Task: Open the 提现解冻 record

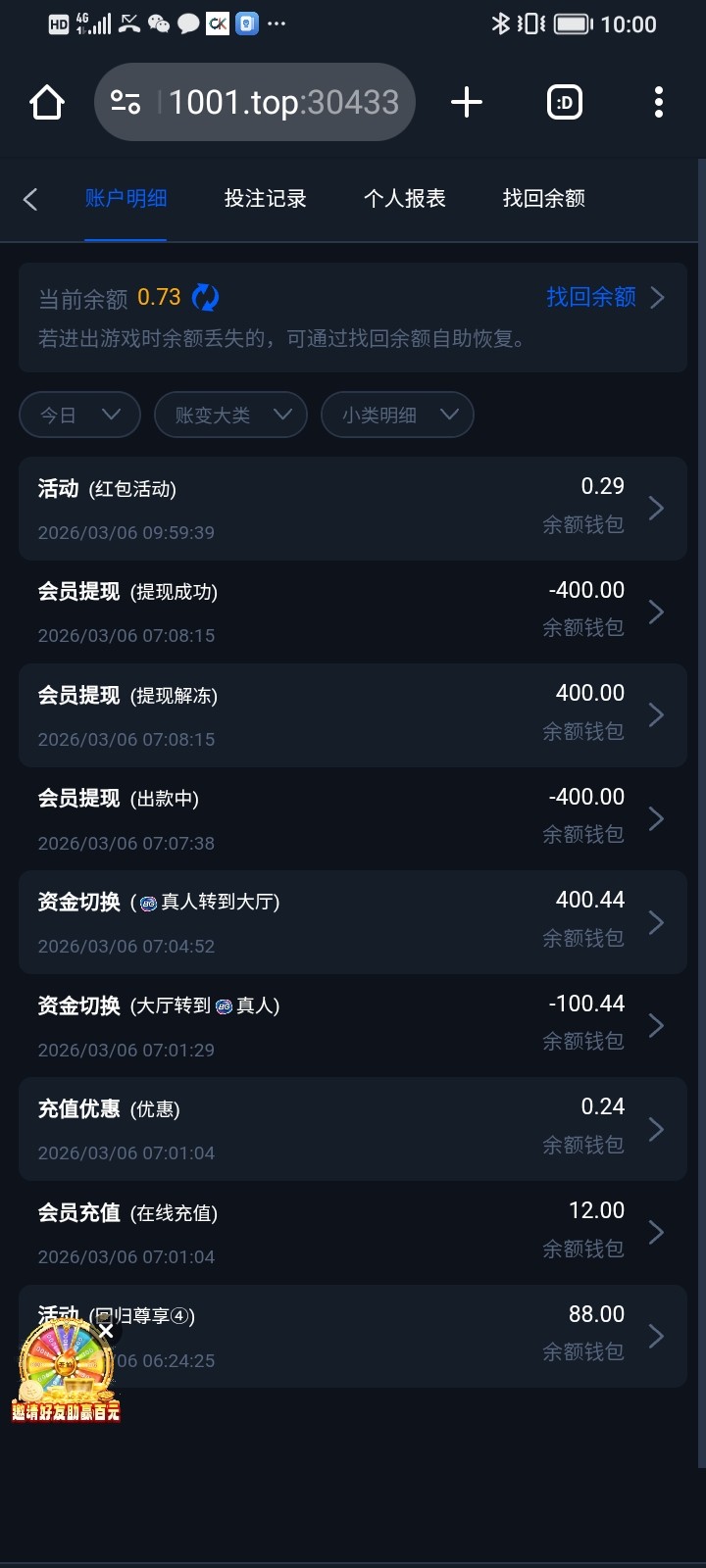Action: pos(352,715)
